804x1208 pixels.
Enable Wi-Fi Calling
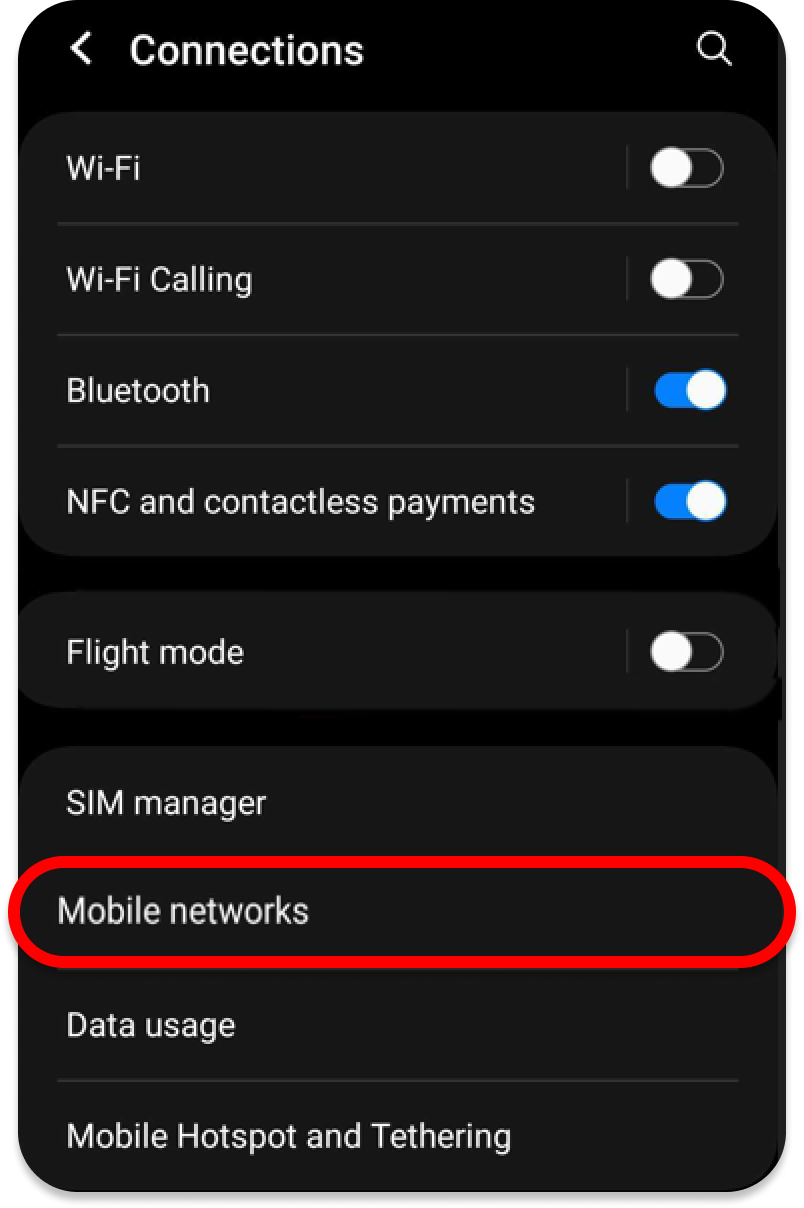coord(686,279)
